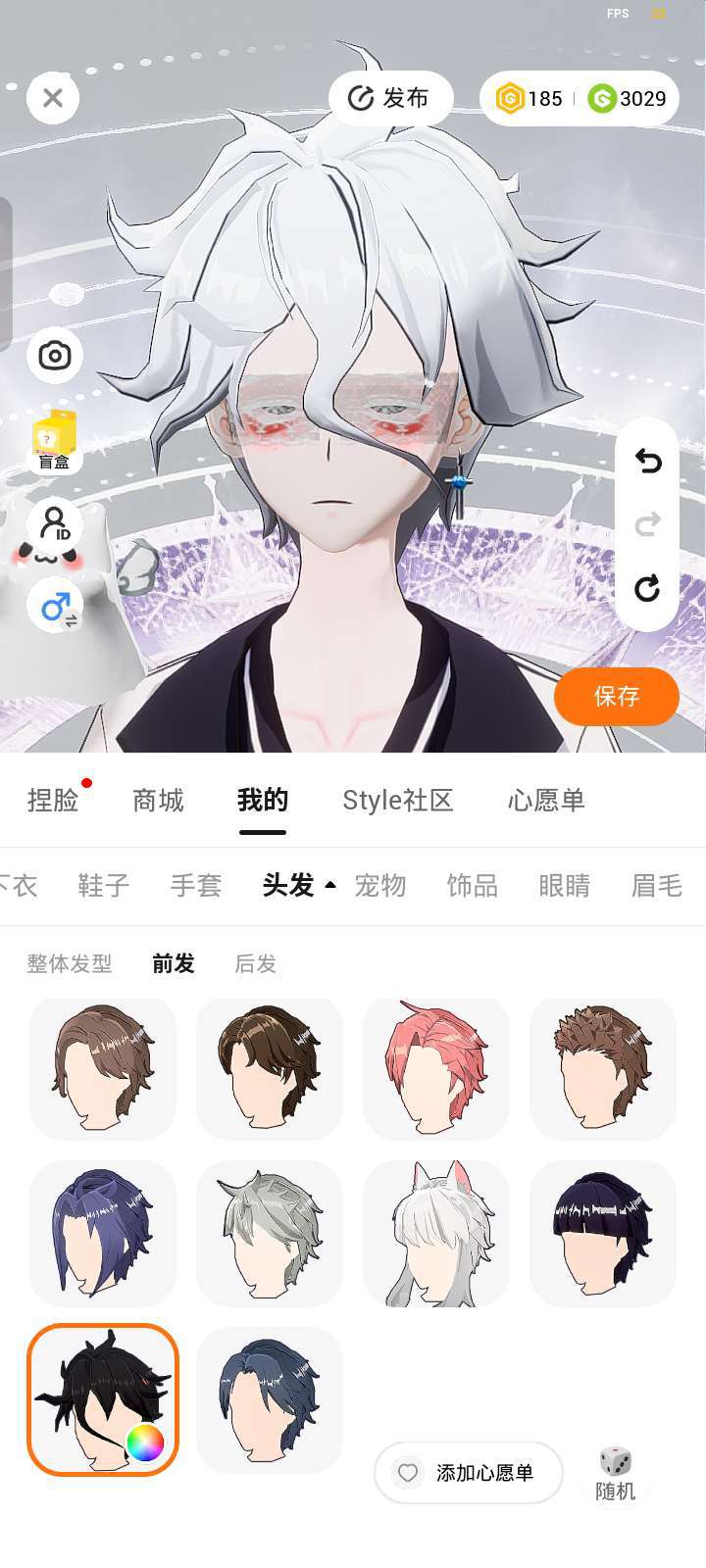Randomize the look with 随机 dice
Image resolution: width=706 pixels, height=1568 pixels.
click(x=616, y=1473)
